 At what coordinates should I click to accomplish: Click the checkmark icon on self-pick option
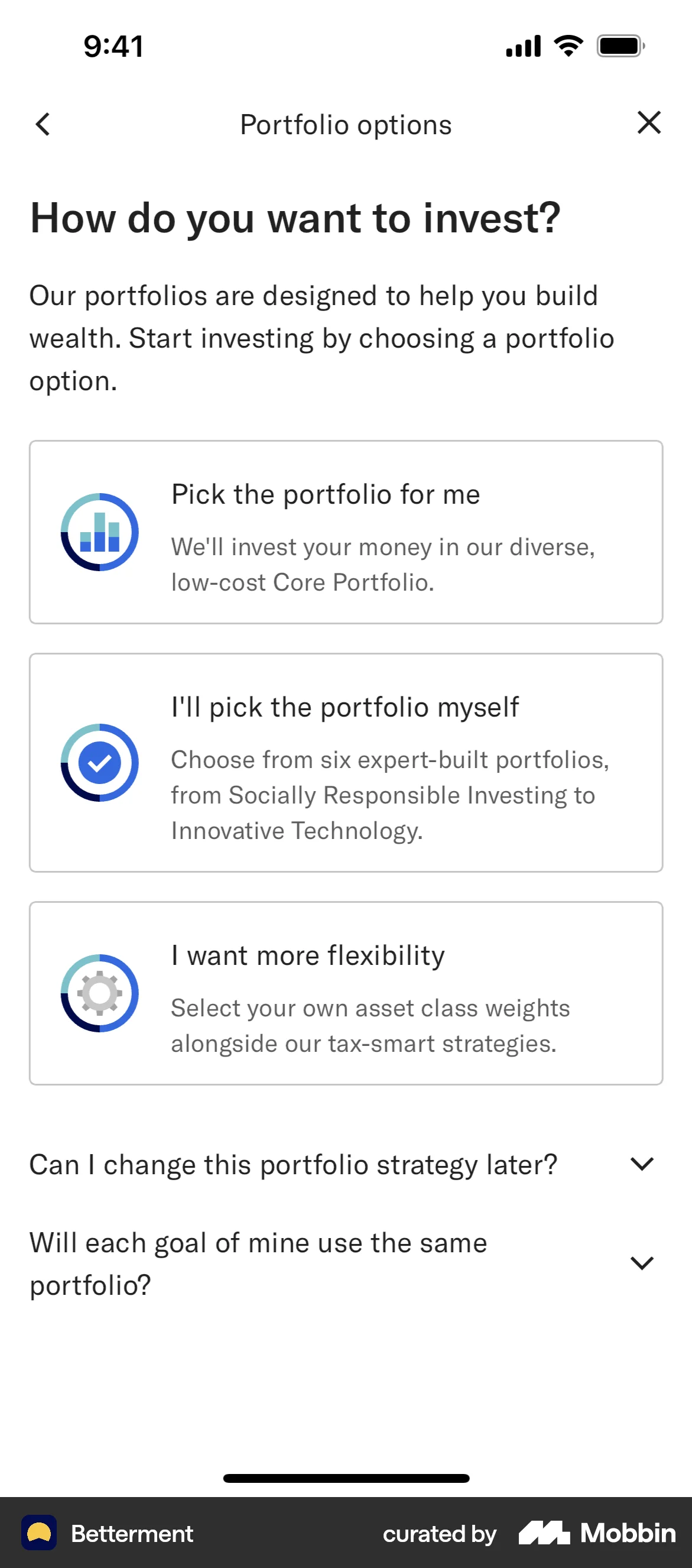point(99,763)
